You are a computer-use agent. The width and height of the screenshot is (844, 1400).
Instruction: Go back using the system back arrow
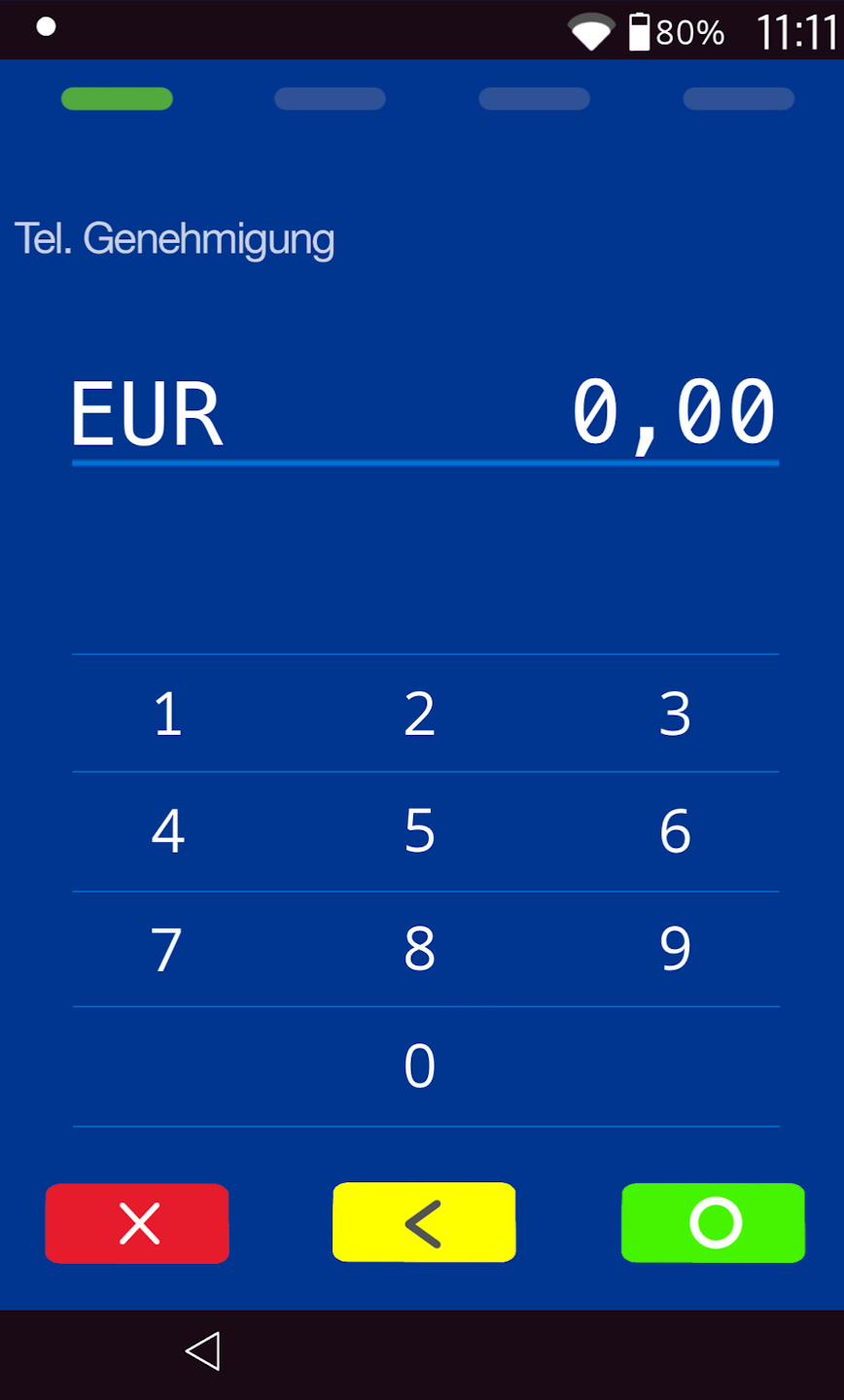coord(202,1351)
